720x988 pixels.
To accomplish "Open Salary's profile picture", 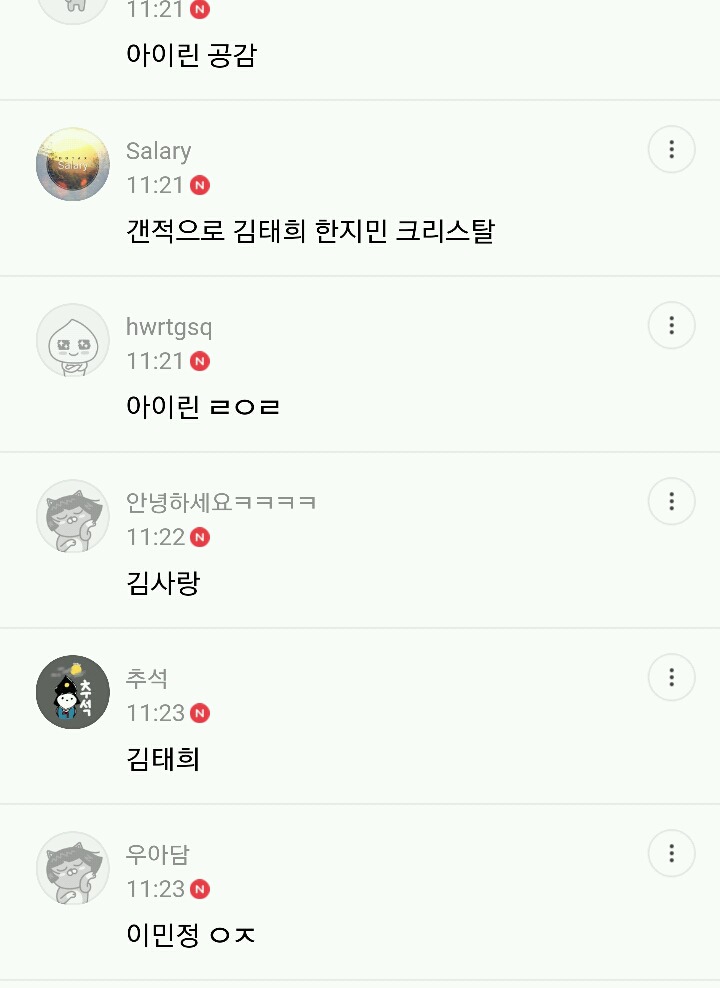I will 72,163.
